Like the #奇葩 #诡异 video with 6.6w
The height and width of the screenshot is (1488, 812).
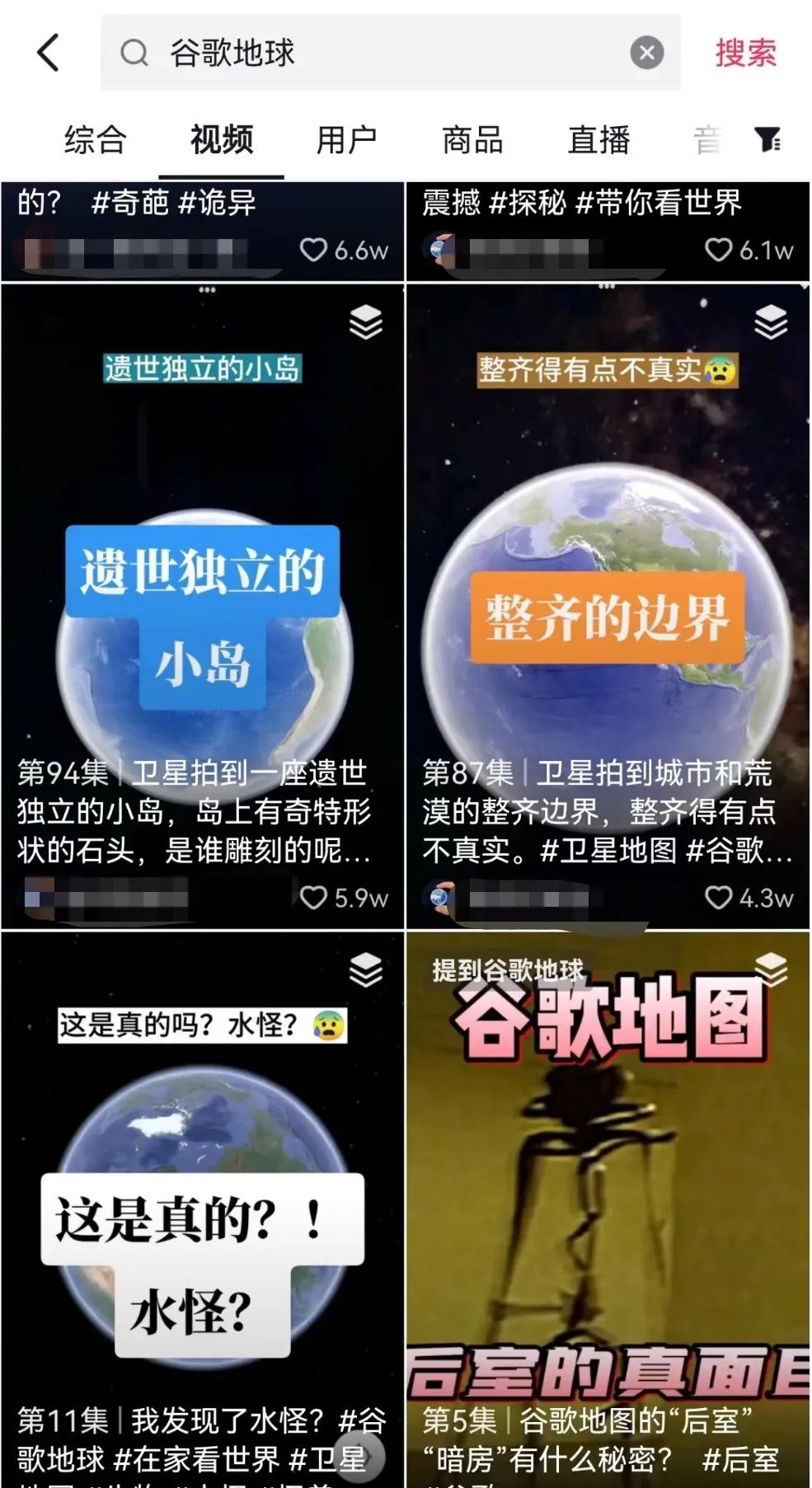[314, 250]
